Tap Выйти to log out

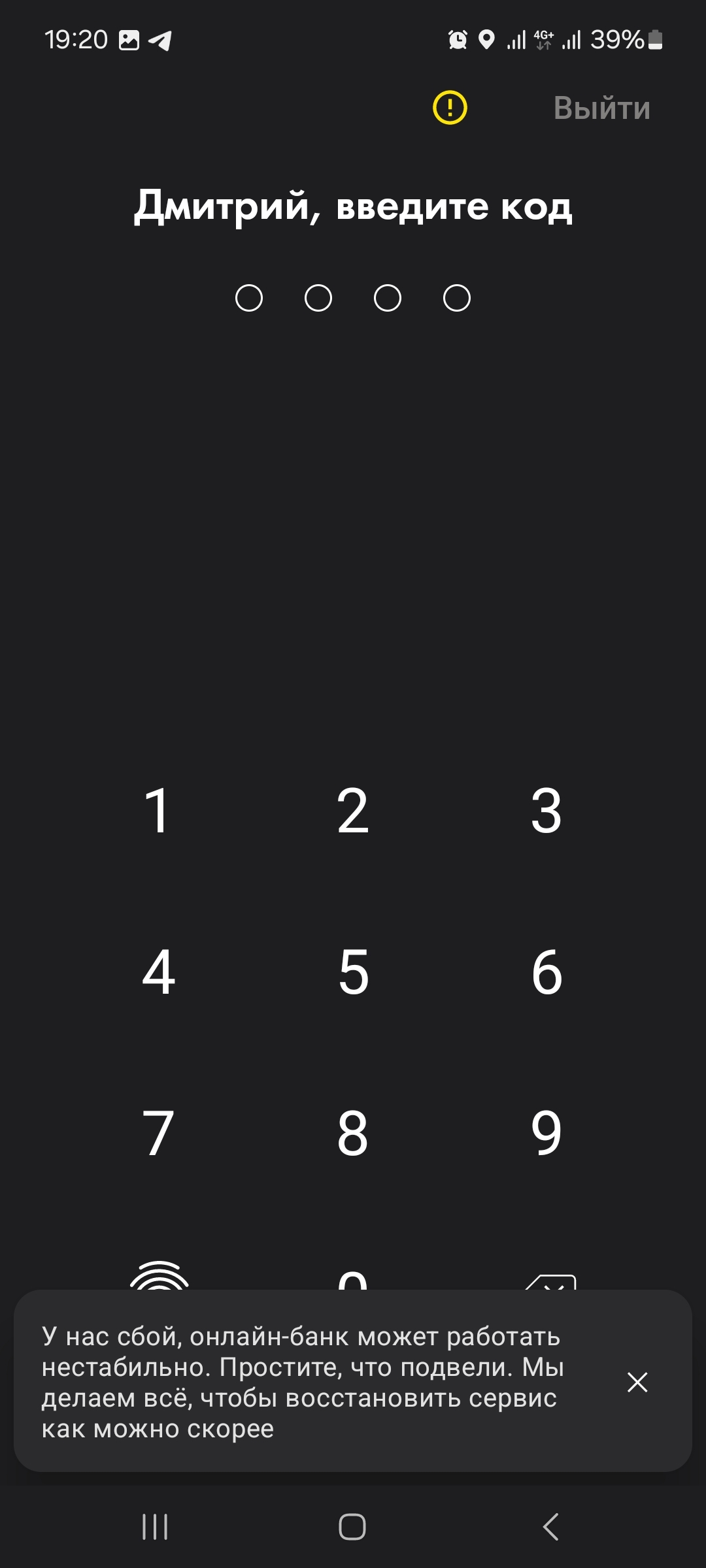point(601,108)
